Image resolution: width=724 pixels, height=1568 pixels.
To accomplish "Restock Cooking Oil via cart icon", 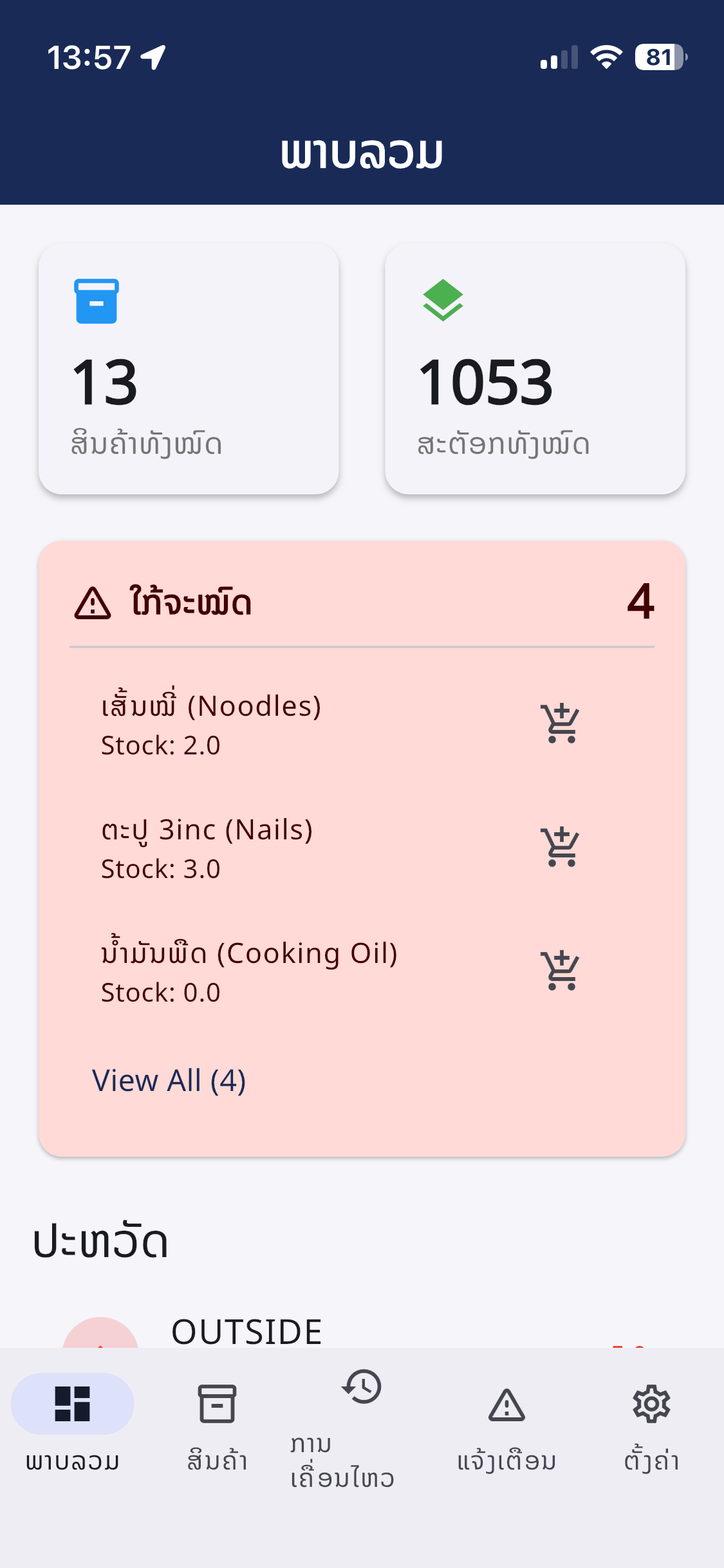I will coord(561,971).
